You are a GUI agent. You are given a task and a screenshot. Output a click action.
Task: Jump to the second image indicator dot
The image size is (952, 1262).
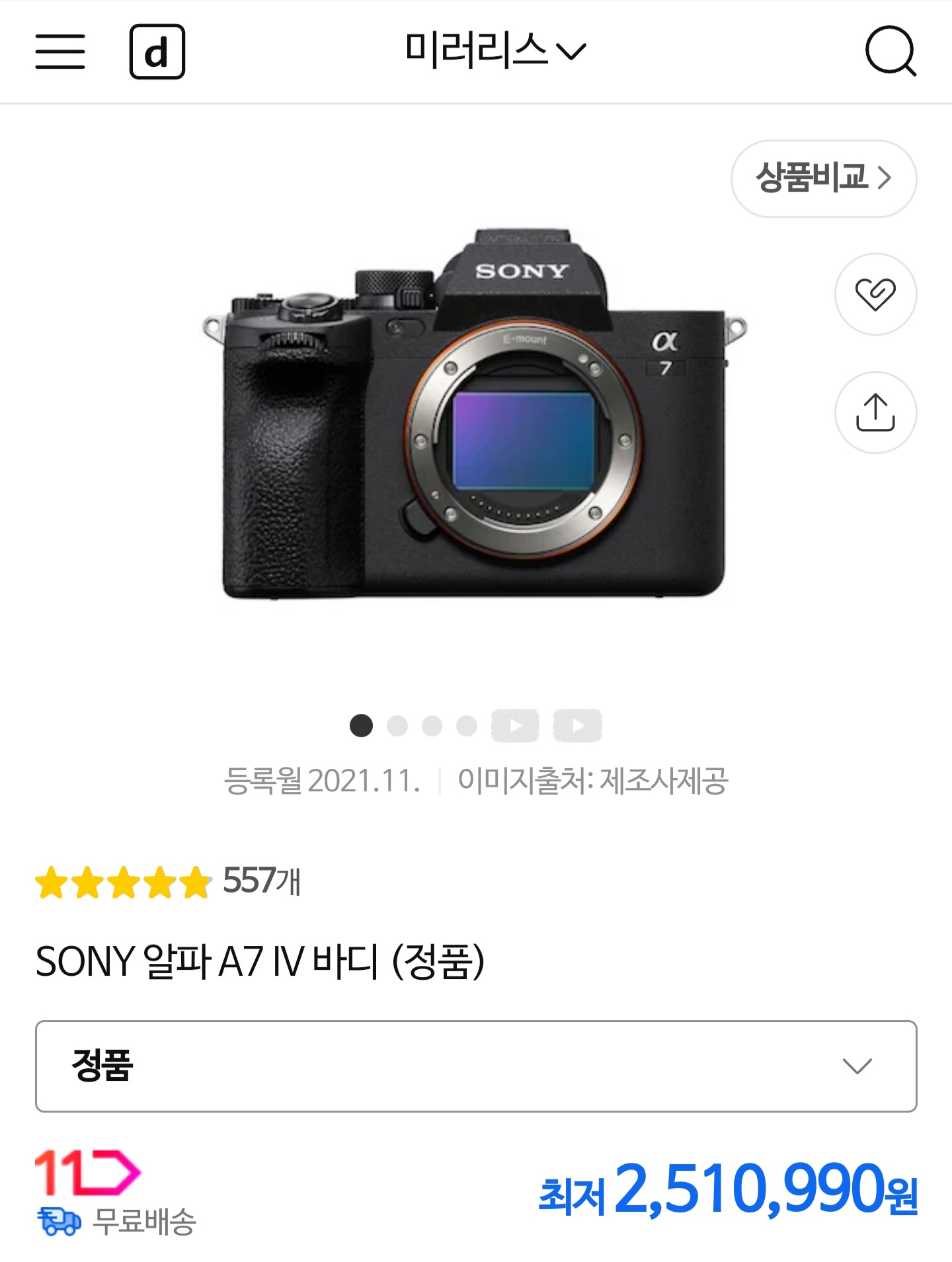[x=397, y=725]
